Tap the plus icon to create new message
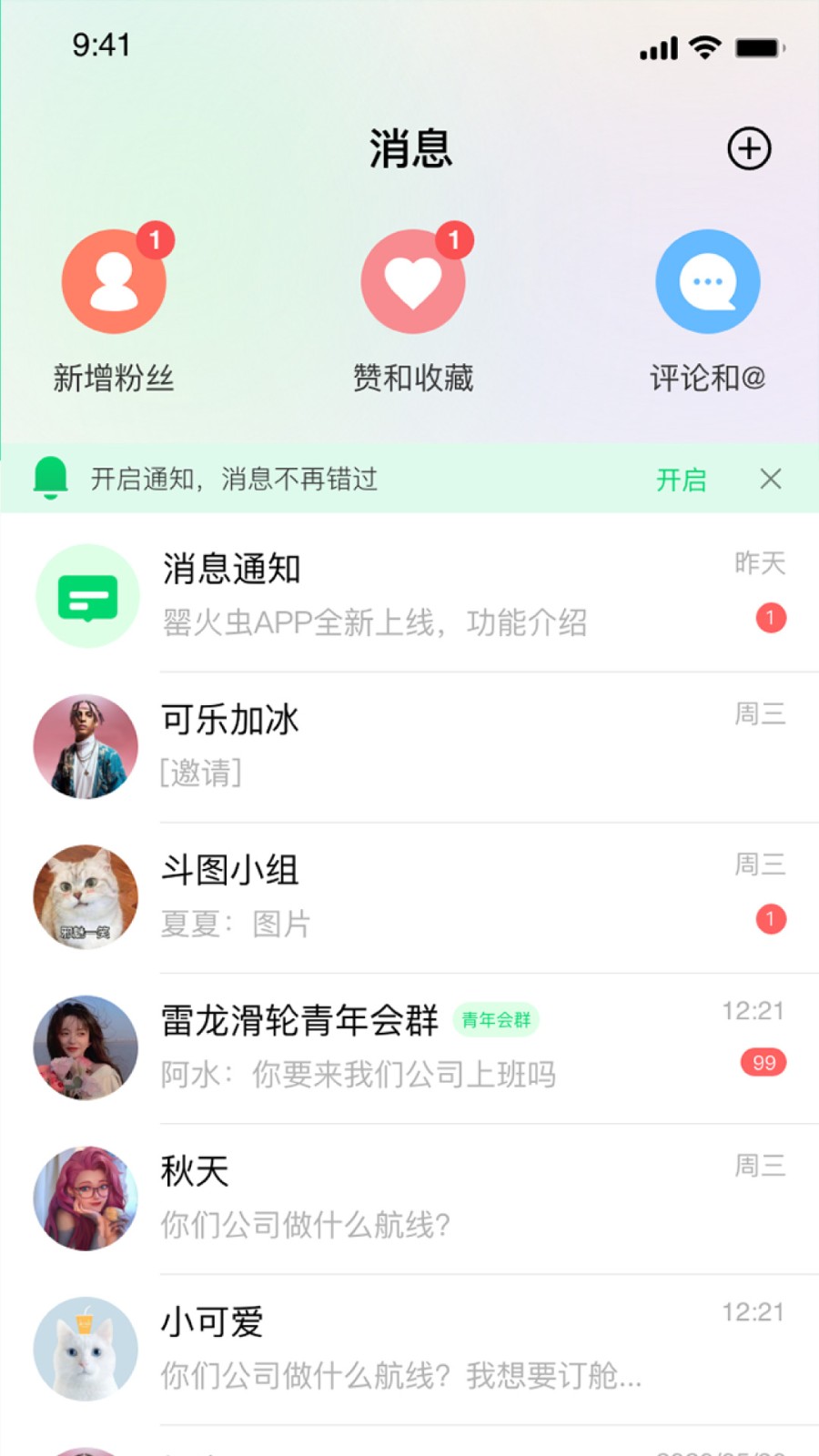 pos(748,147)
